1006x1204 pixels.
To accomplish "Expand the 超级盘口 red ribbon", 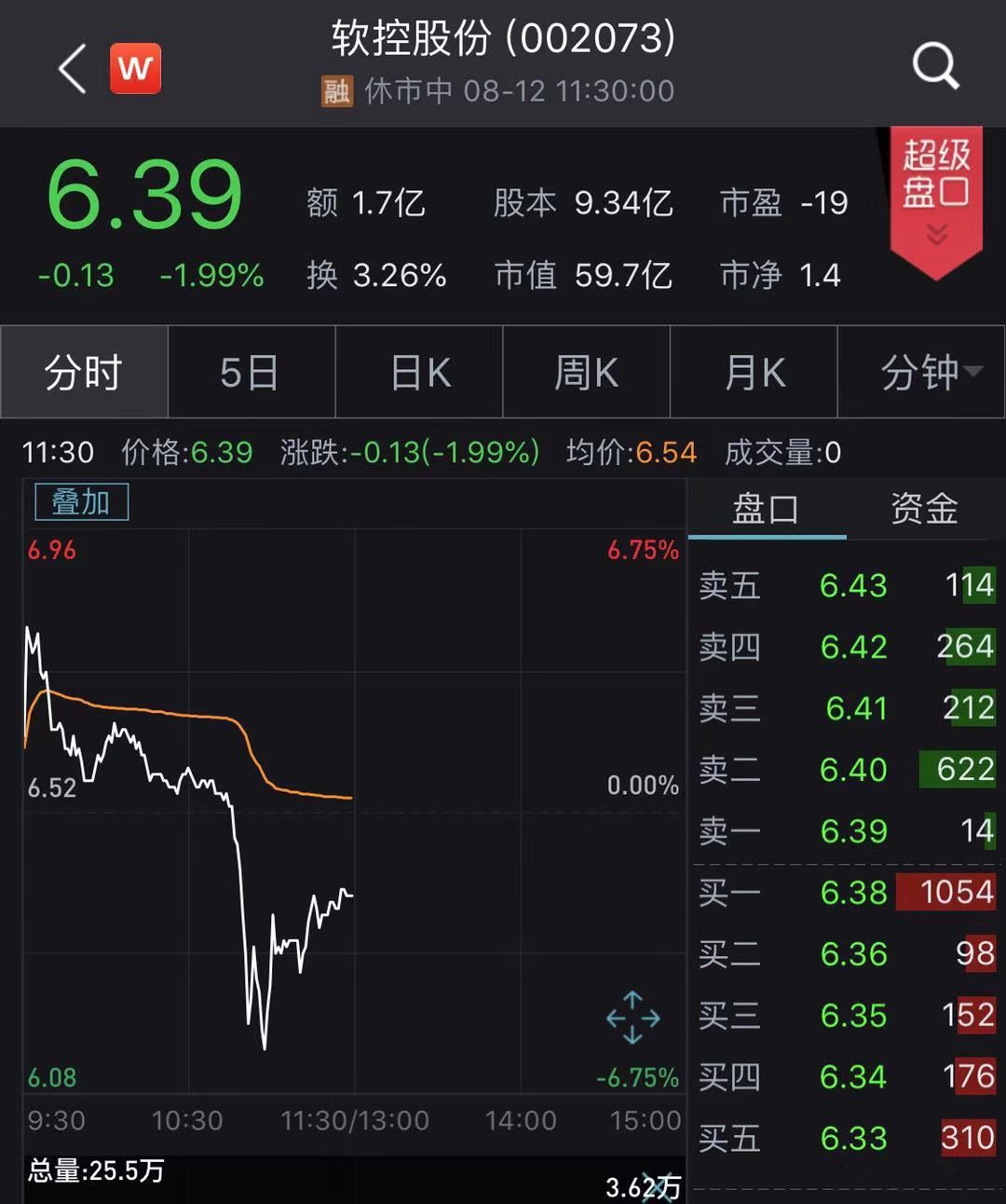I will coord(936,200).
